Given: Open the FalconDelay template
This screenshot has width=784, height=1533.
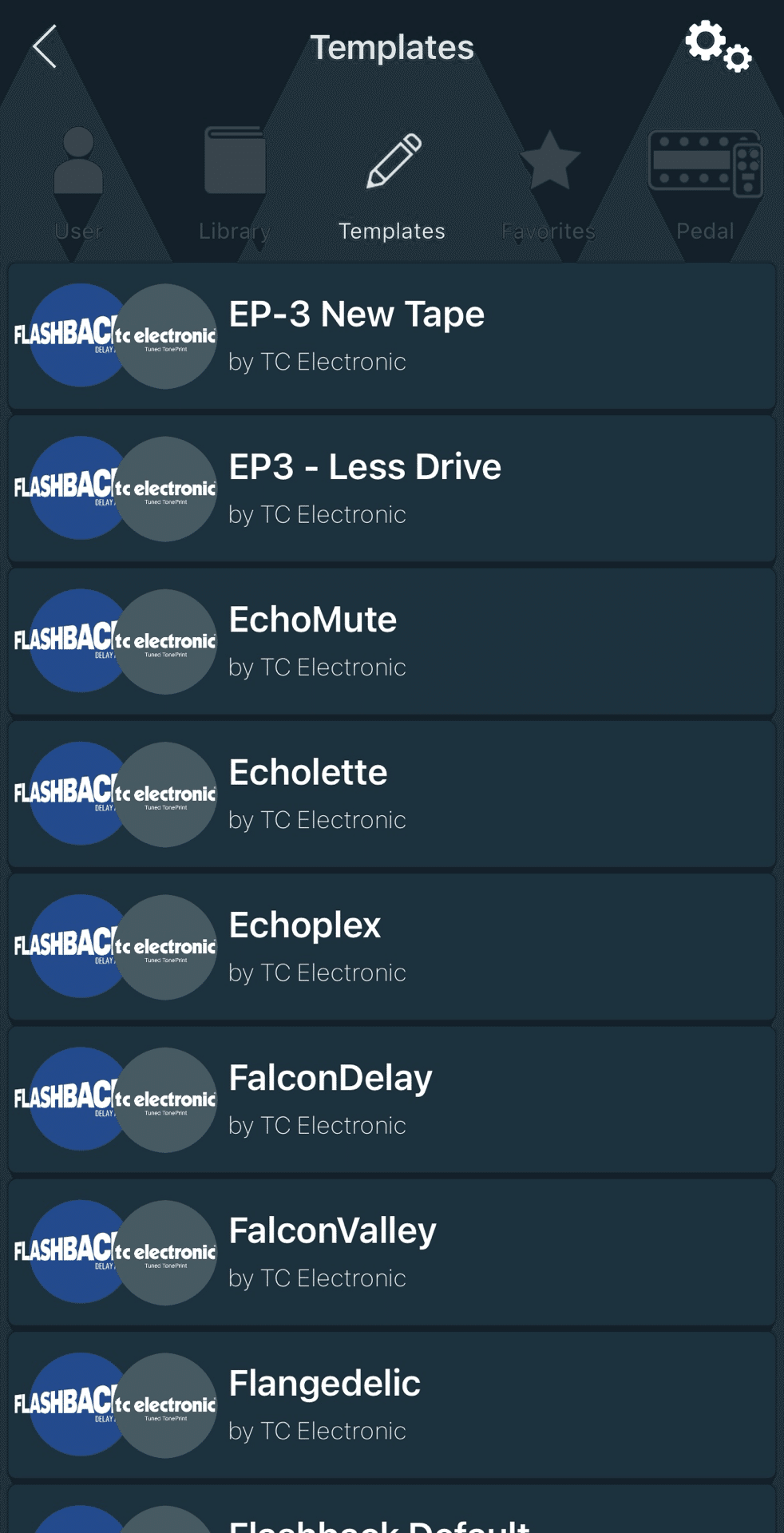Looking at the screenshot, I should (x=392, y=1099).
